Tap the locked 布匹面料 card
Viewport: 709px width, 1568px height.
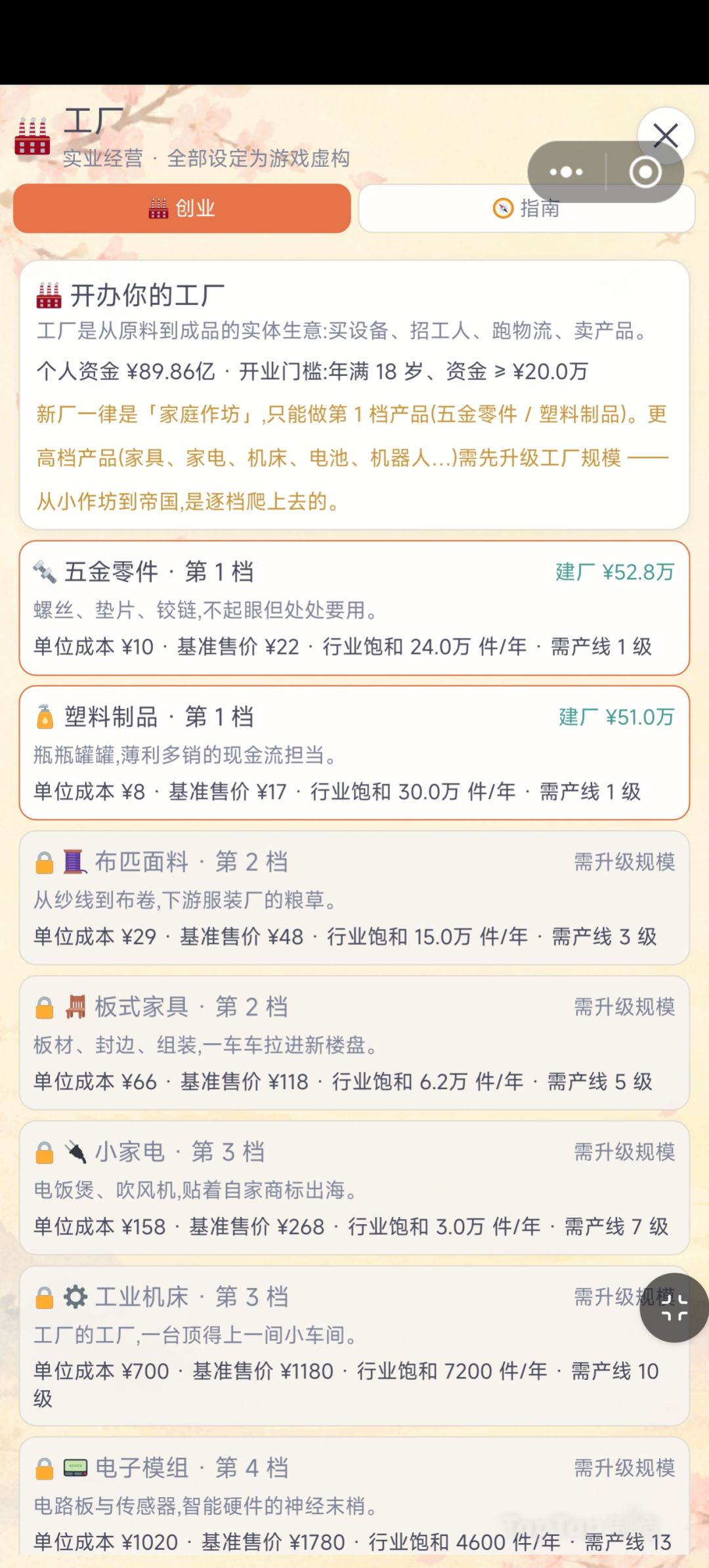[x=354, y=898]
